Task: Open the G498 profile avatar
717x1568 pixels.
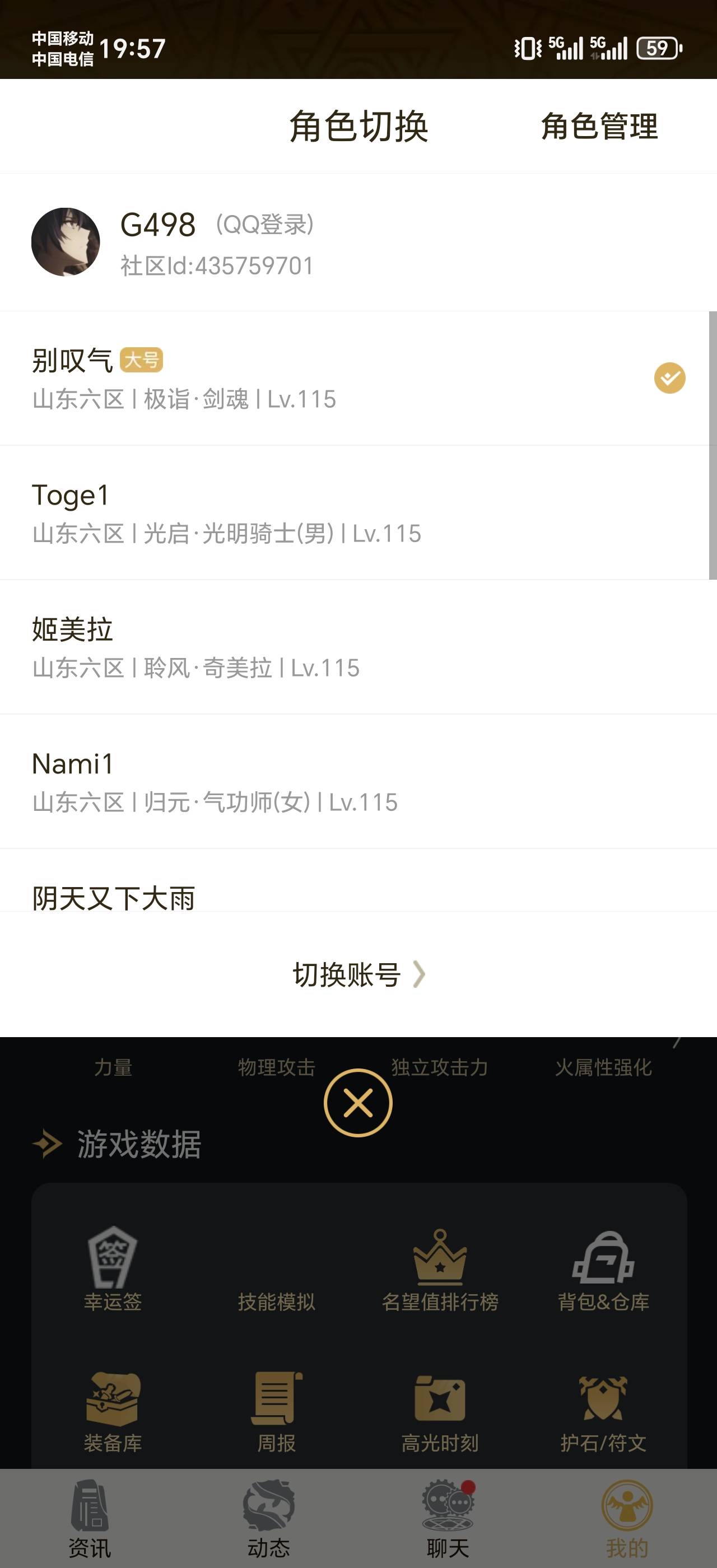Action: pos(69,242)
